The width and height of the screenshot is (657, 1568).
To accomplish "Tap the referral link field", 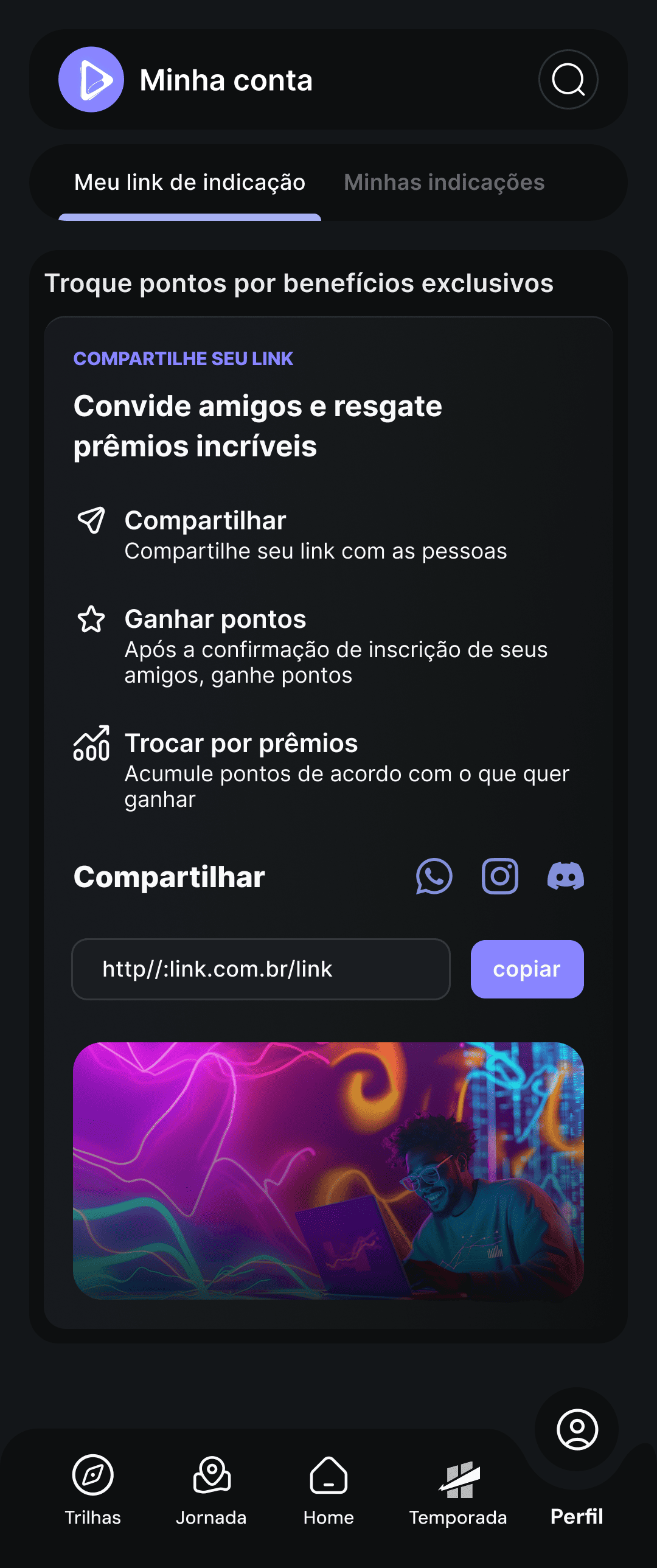I will point(261,969).
